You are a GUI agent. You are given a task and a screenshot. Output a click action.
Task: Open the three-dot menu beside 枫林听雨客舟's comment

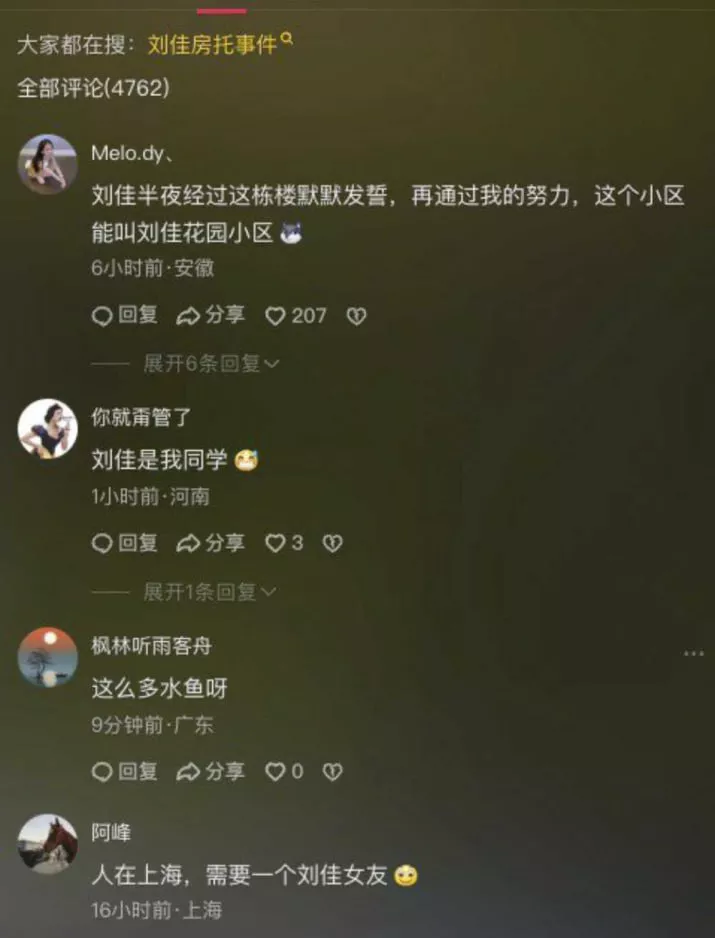tap(693, 653)
